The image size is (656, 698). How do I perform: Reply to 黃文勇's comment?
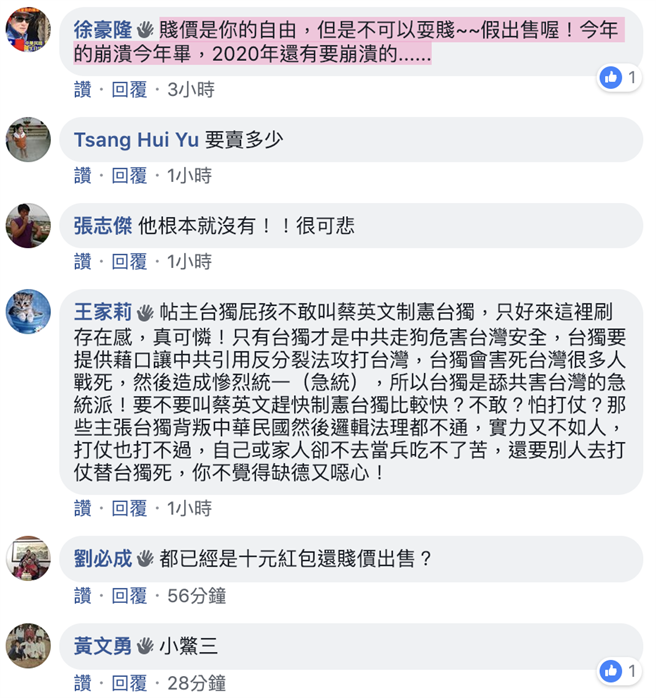pos(129,683)
